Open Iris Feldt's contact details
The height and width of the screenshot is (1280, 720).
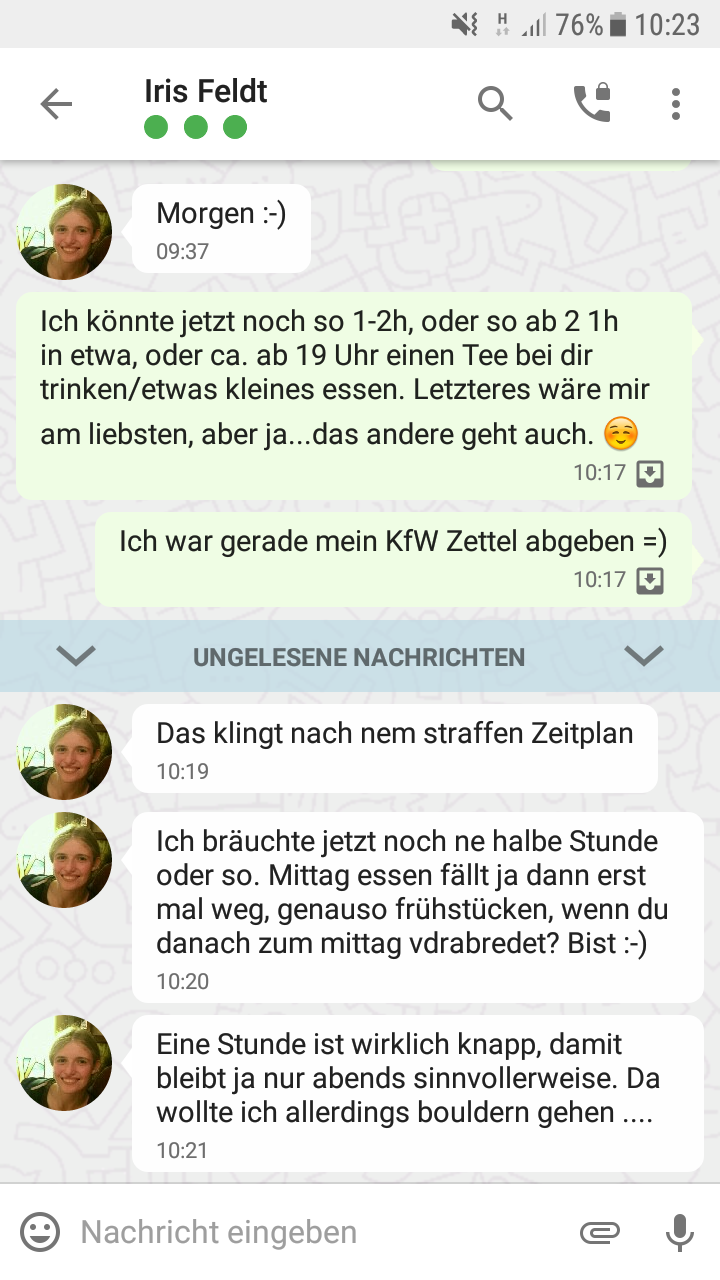click(206, 94)
